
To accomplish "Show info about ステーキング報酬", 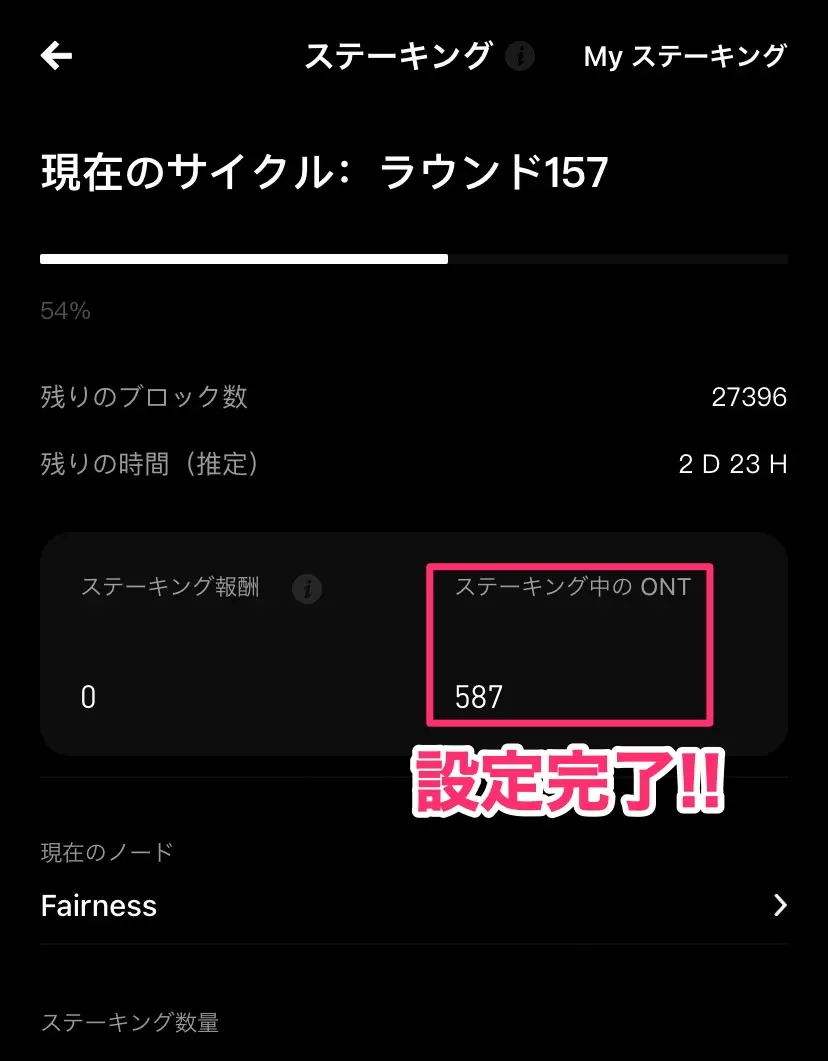I will (x=307, y=589).
